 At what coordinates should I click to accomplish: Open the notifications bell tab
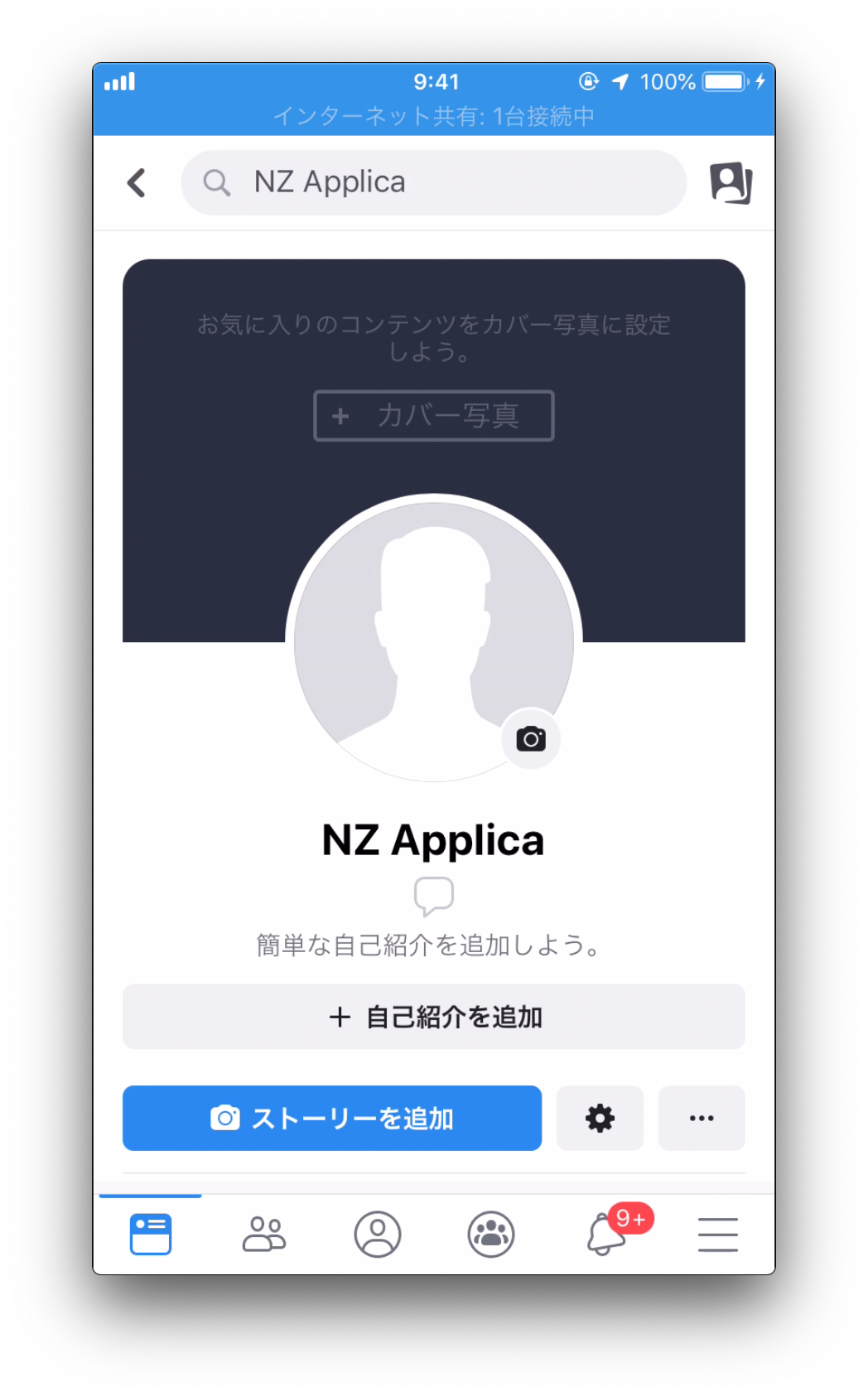[x=606, y=1235]
